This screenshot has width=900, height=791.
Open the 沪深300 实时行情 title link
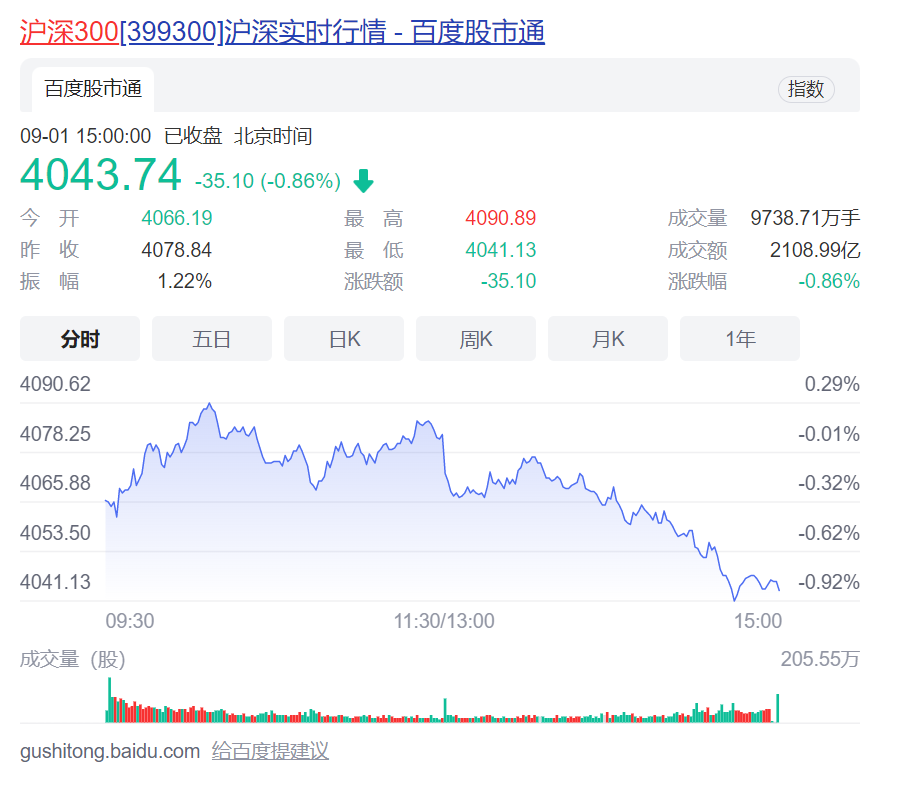click(x=282, y=31)
